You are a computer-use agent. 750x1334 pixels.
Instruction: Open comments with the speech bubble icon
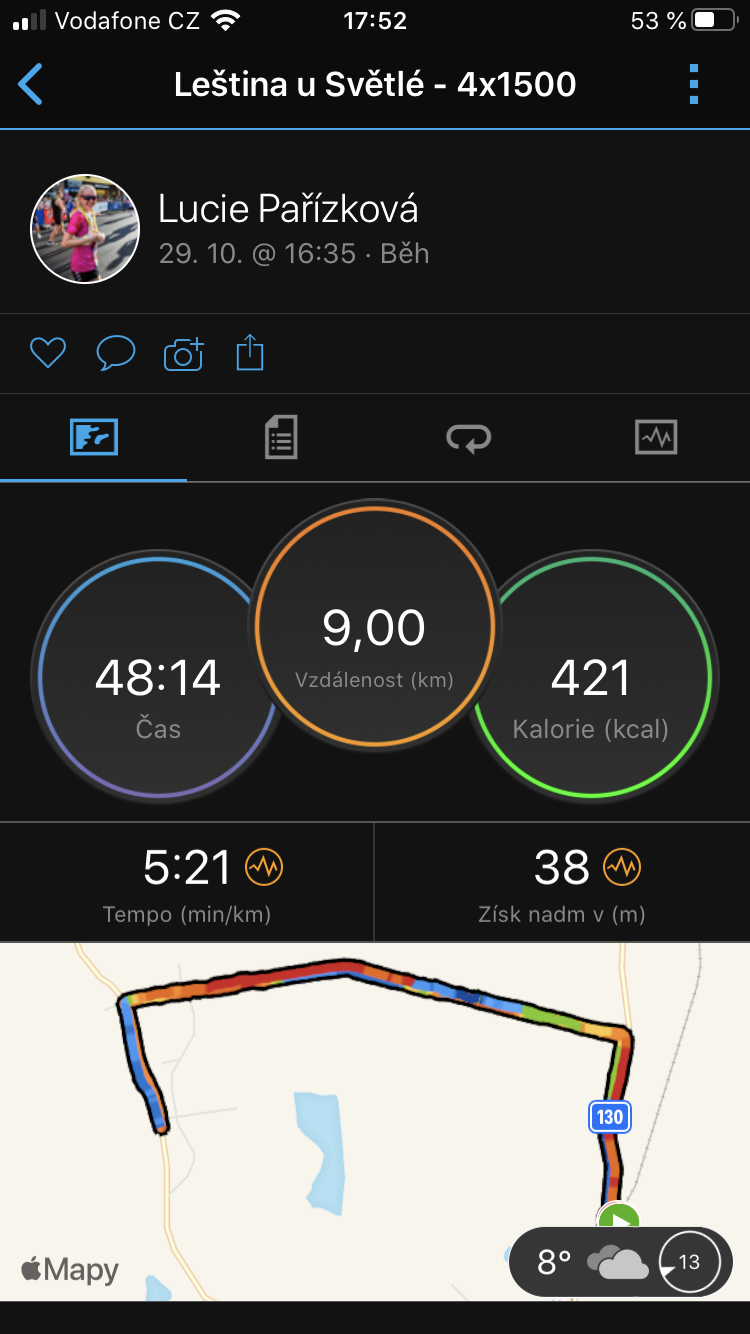point(115,353)
